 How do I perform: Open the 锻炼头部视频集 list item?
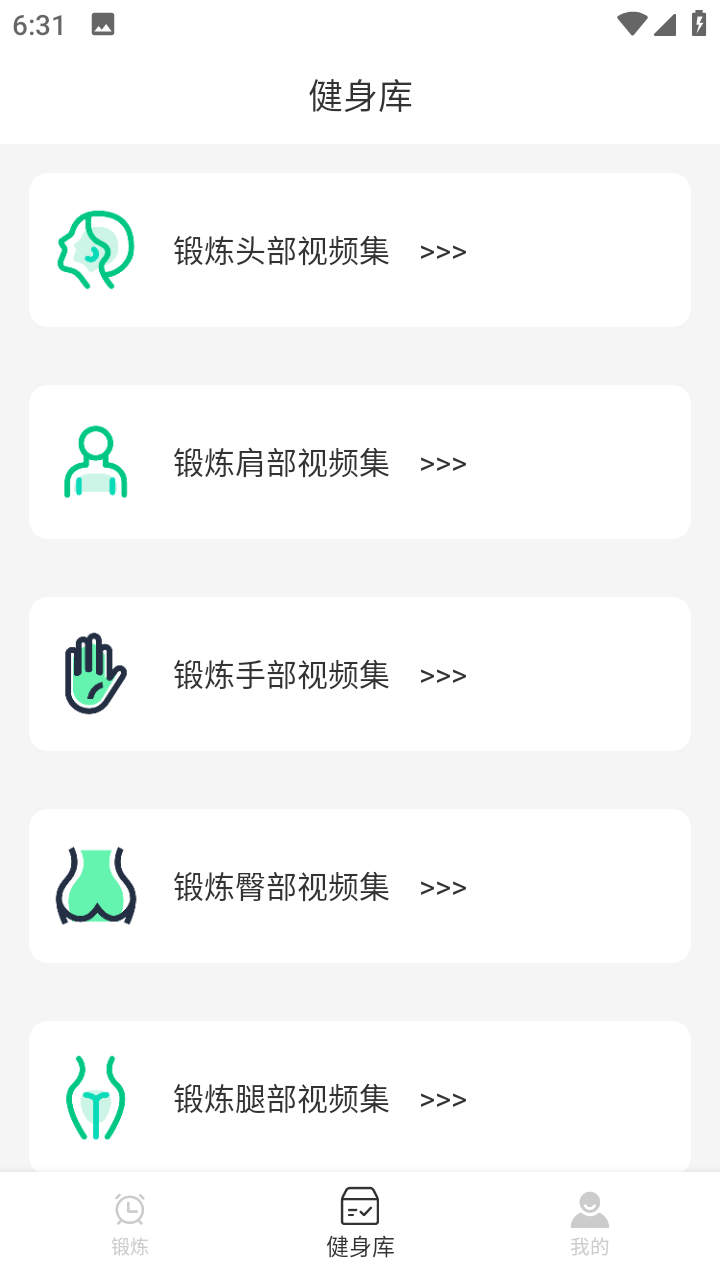tap(360, 249)
